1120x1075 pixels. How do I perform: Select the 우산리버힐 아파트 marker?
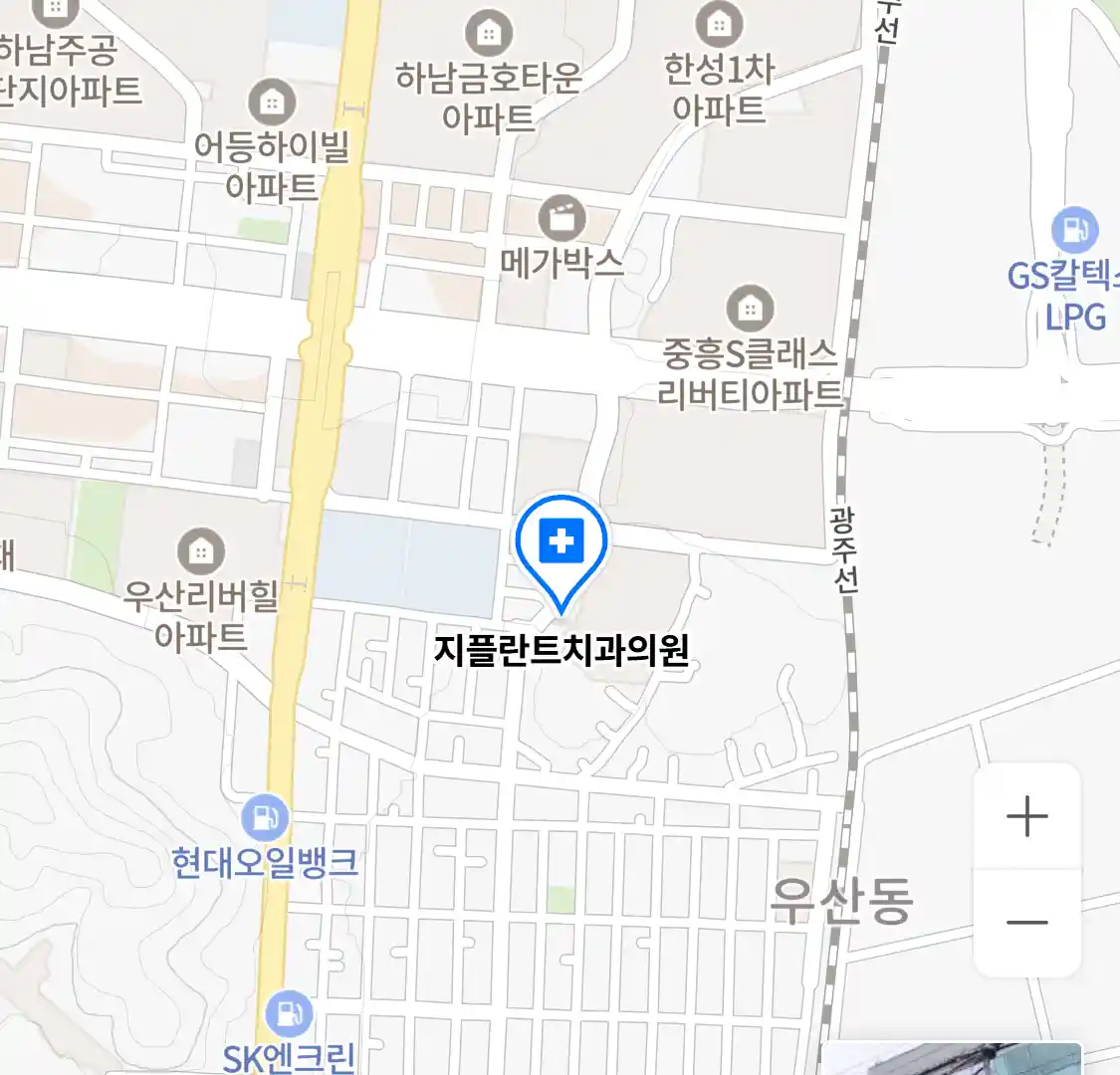(201, 551)
